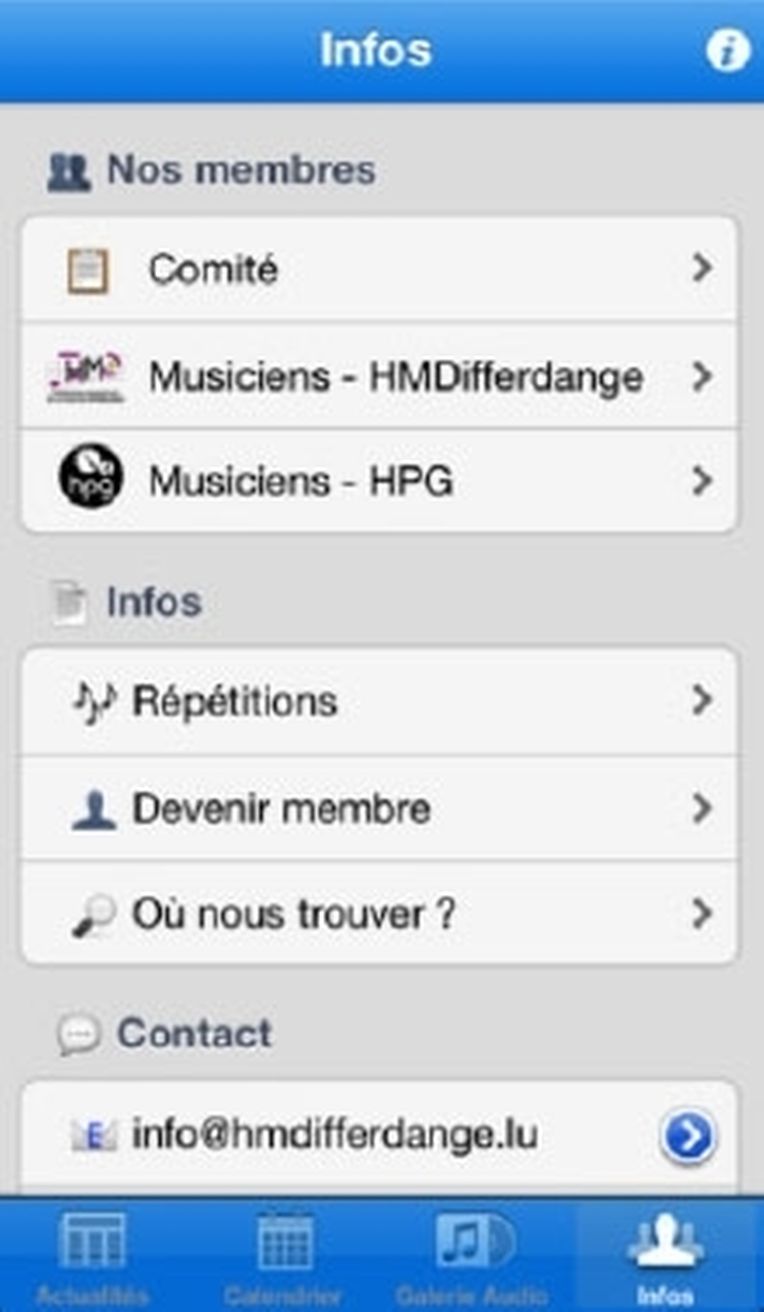Open Où nous trouver ?

click(x=380, y=913)
